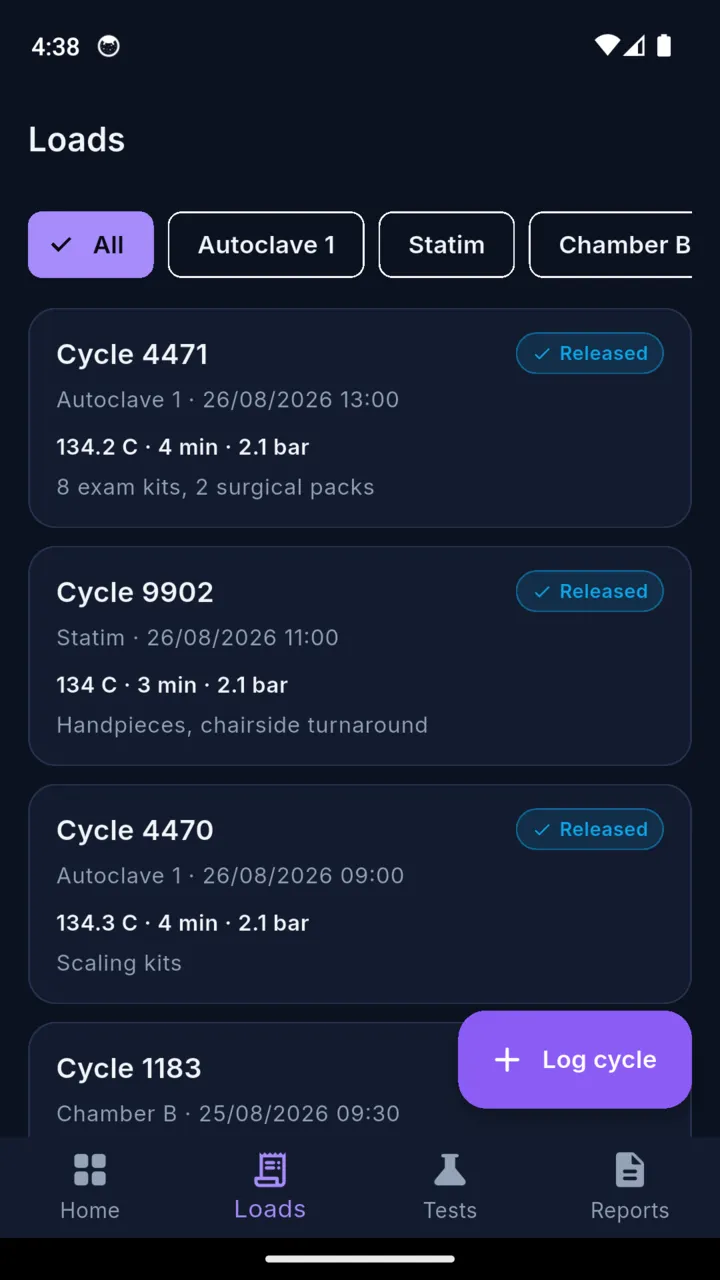Filter loads by Autoclave 1
This screenshot has height=1280, width=720.
[x=266, y=244]
